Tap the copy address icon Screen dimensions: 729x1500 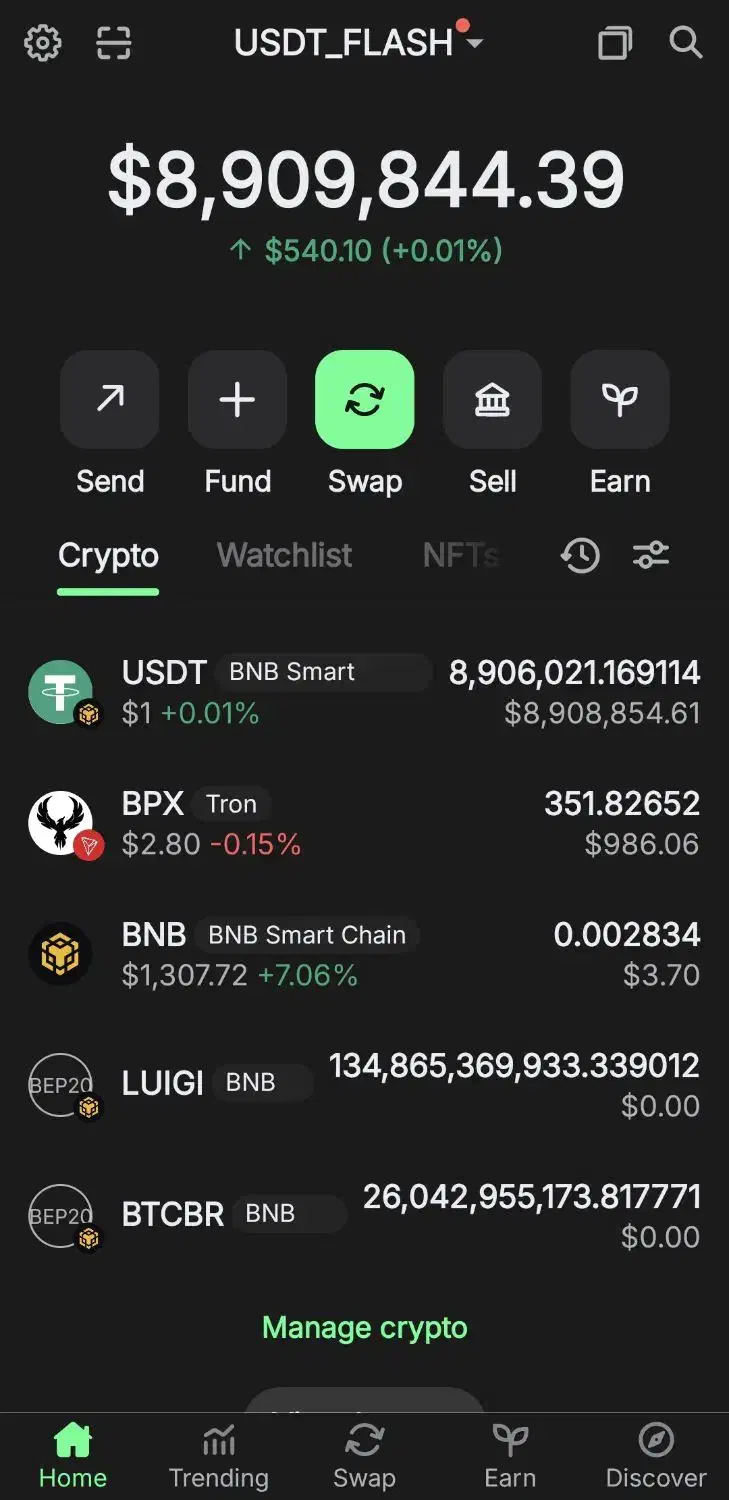[x=614, y=43]
